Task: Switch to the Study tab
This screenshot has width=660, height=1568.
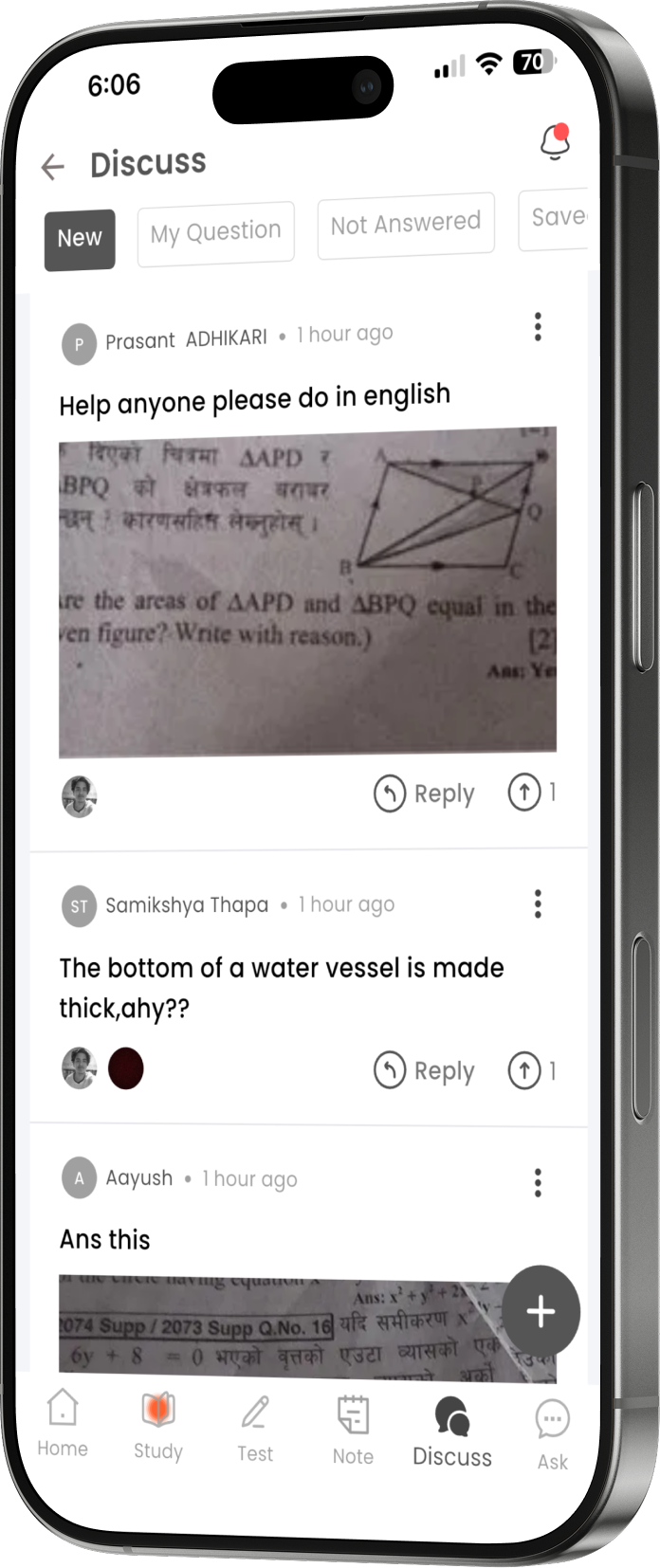Action: [x=158, y=1425]
